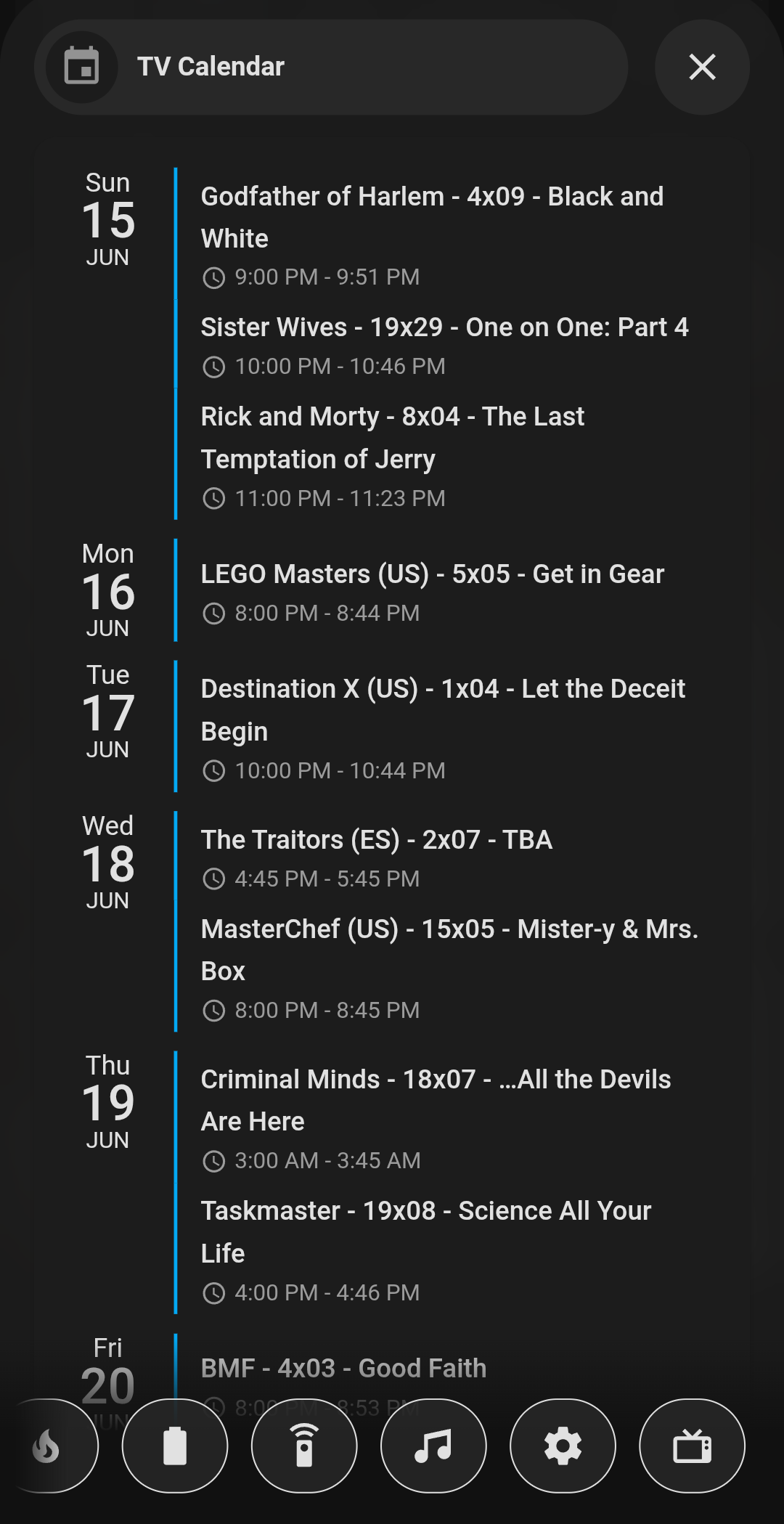Tap The Traitors (ES) 2x07 event
784x1524 pixels.
[450, 856]
